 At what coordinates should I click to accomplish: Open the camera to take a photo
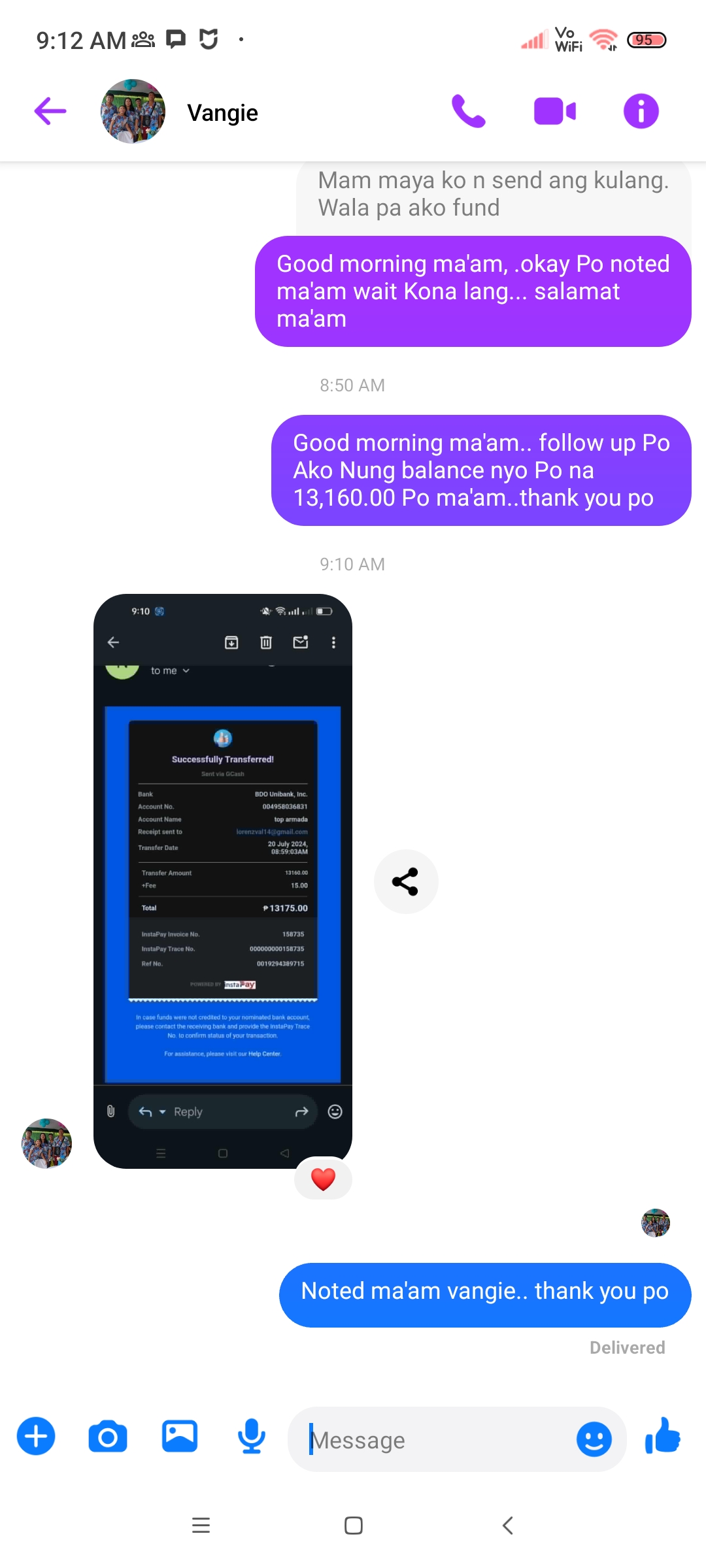click(108, 1436)
